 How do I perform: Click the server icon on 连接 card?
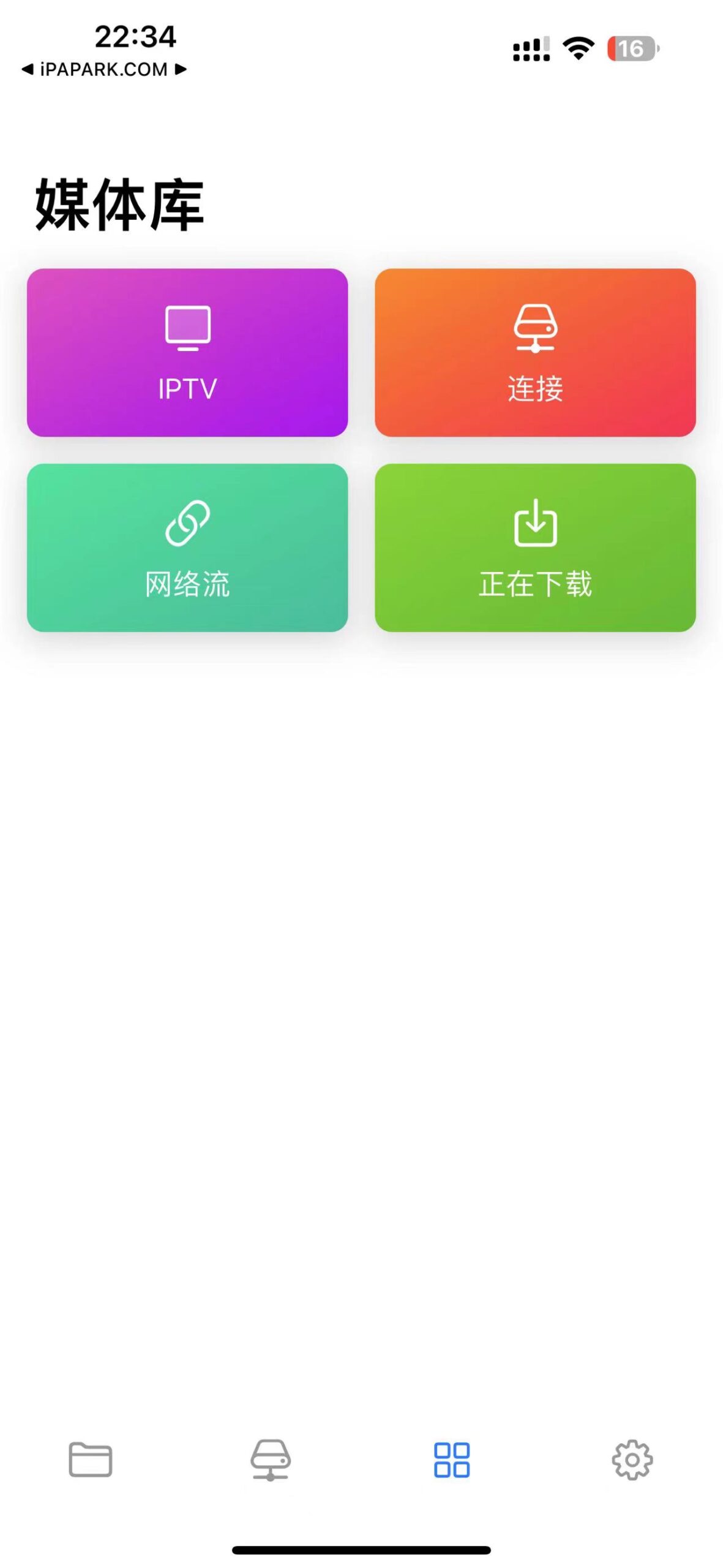(x=536, y=328)
